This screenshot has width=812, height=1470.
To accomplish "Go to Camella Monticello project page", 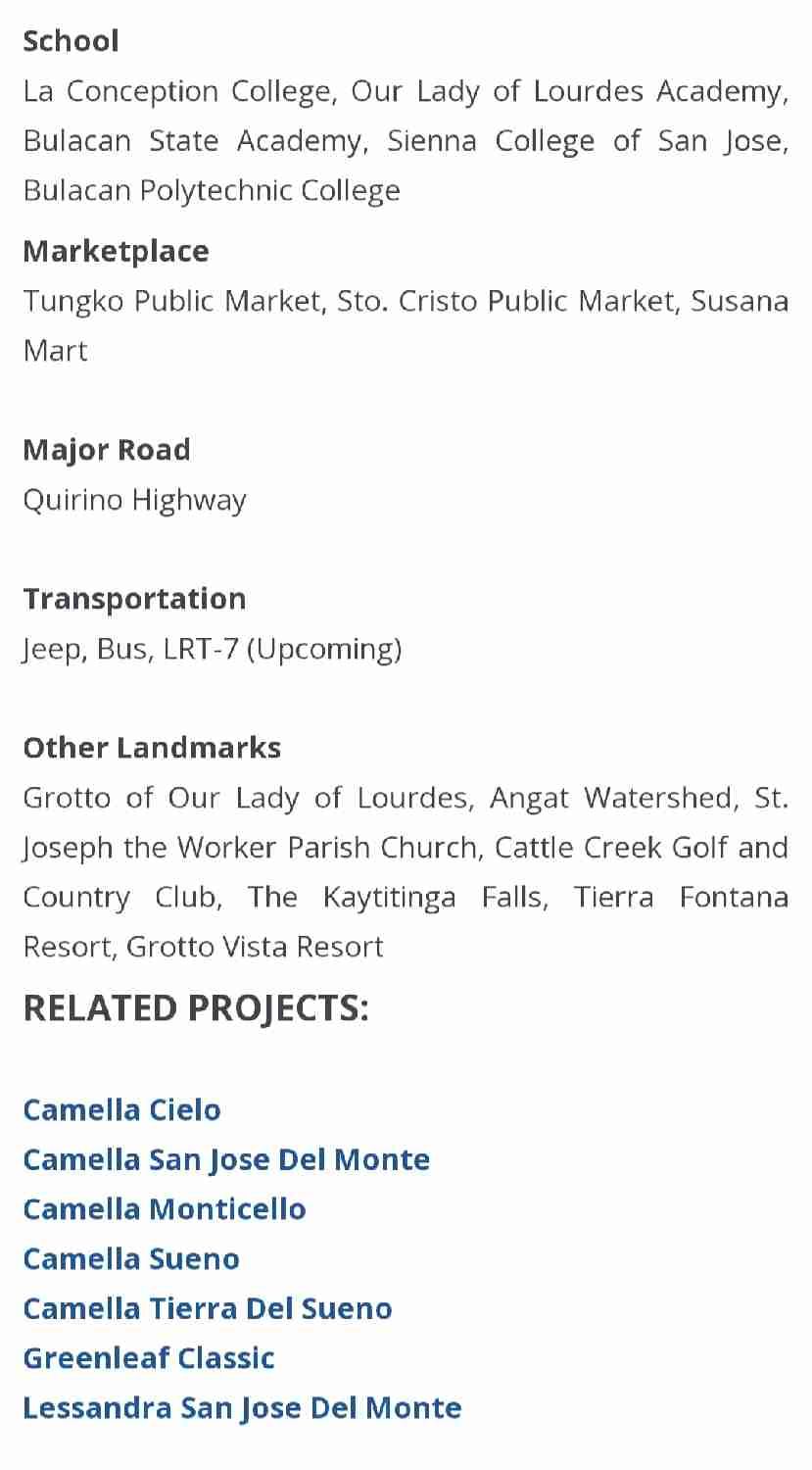I will 165,1208.
